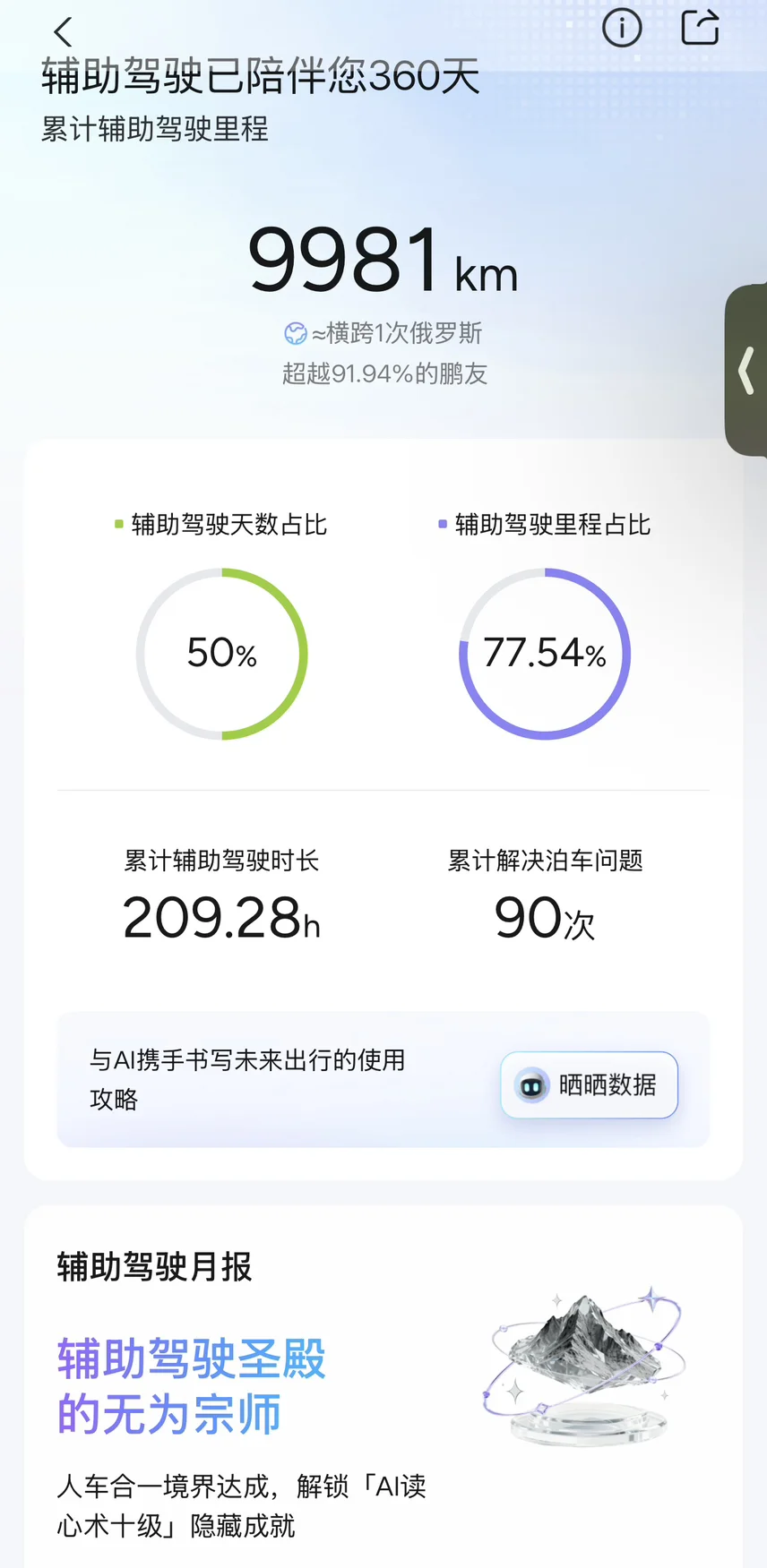This screenshot has height=1568, width=767.
Task: Open the 辅助驾驶月报 card
Action: pos(383,1386)
